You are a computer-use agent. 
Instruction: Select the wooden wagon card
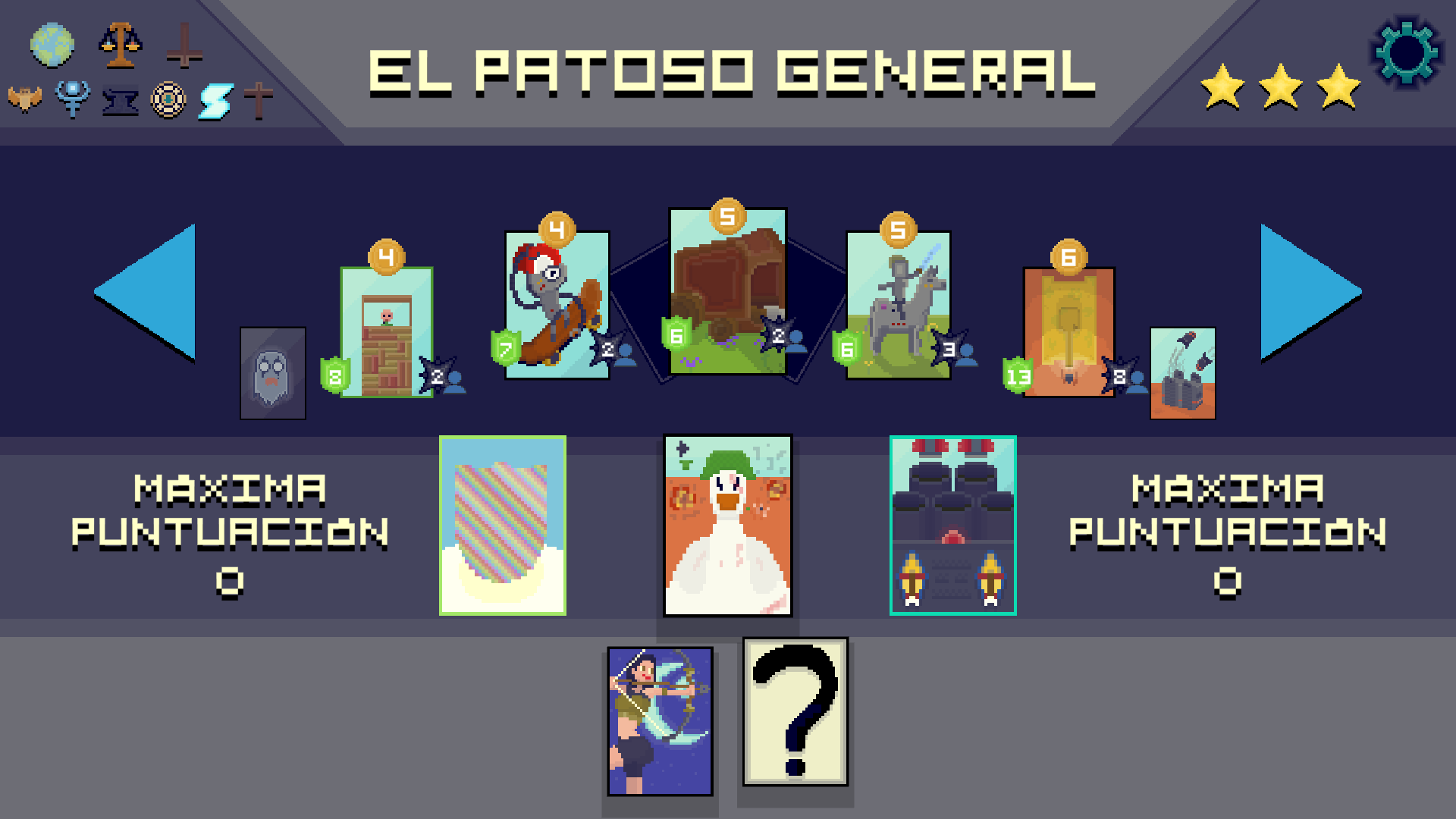pyautogui.click(x=728, y=292)
